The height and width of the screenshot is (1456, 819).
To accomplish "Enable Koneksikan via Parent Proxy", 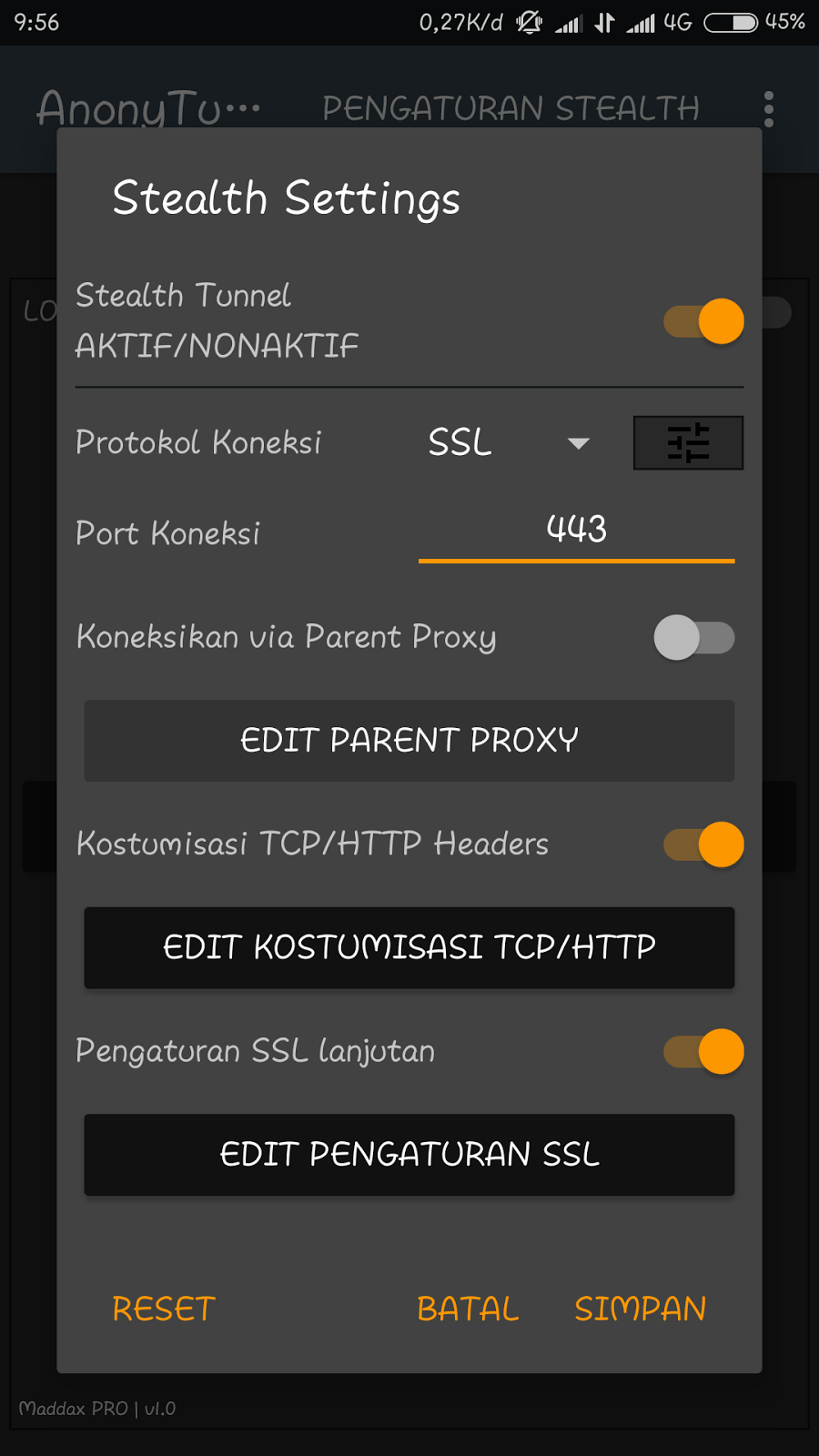I will (x=694, y=637).
